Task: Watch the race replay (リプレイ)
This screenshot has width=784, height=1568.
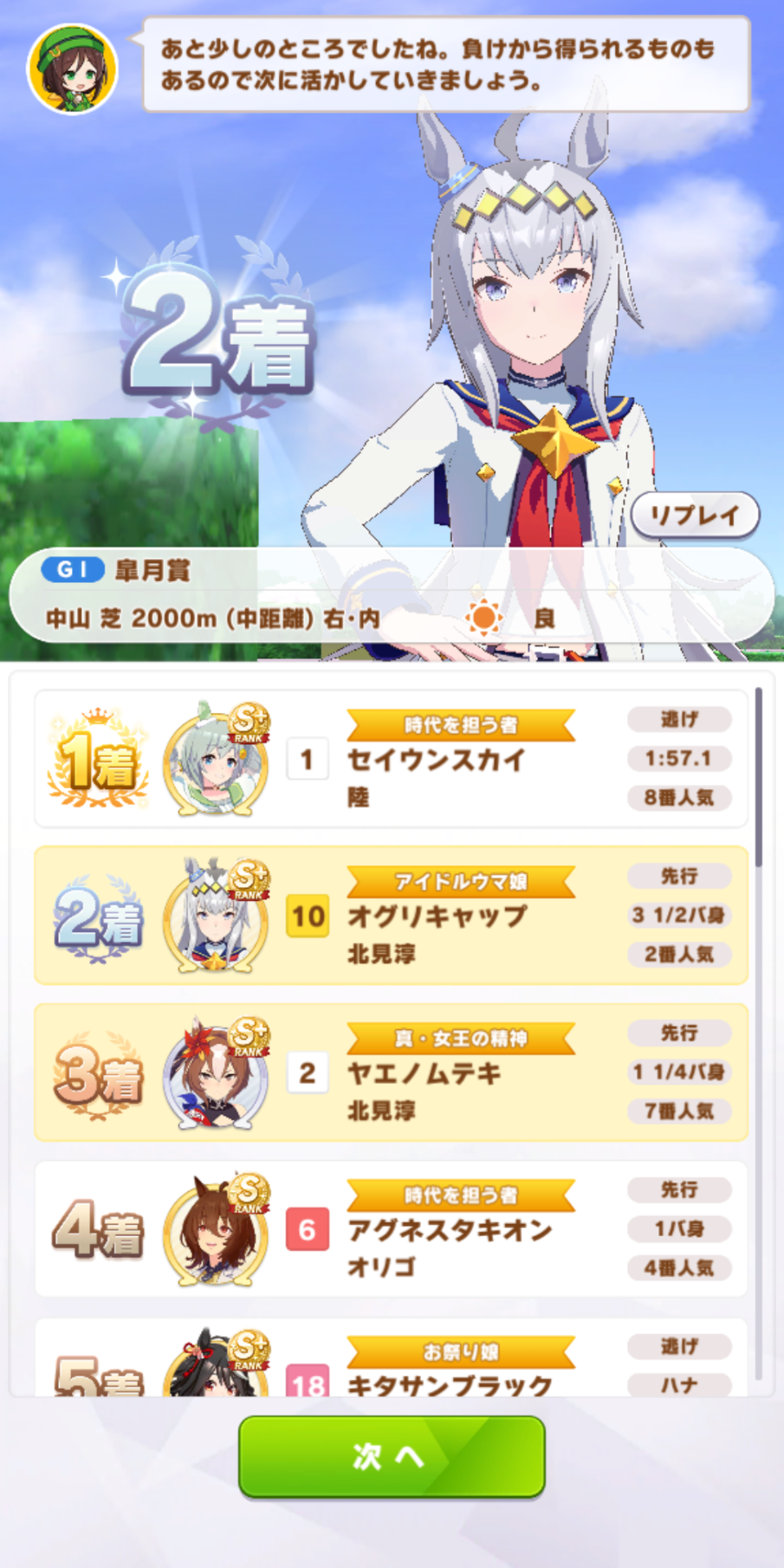Action: click(695, 515)
